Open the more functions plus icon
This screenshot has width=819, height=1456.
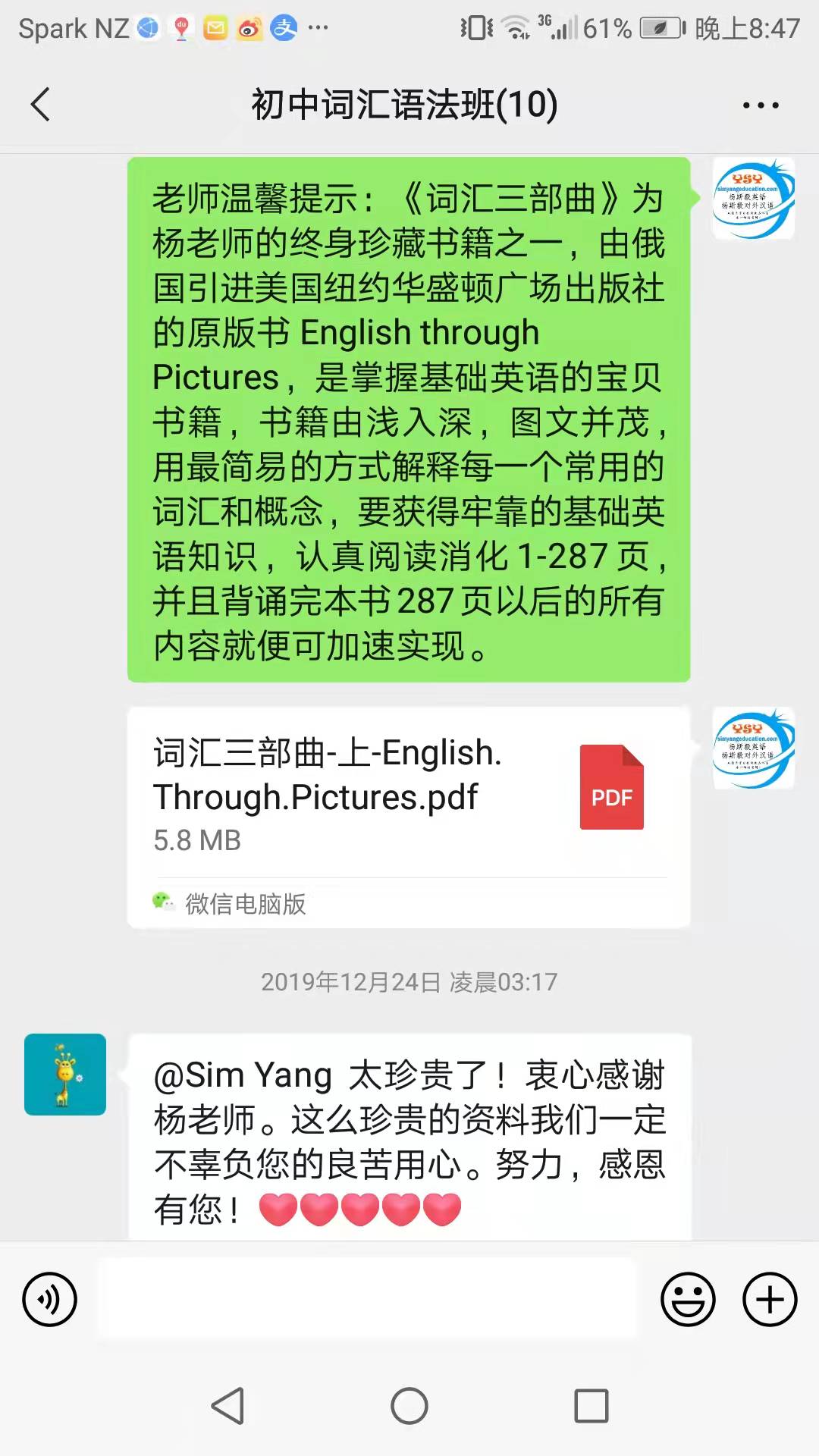pyautogui.click(x=769, y=1298)
